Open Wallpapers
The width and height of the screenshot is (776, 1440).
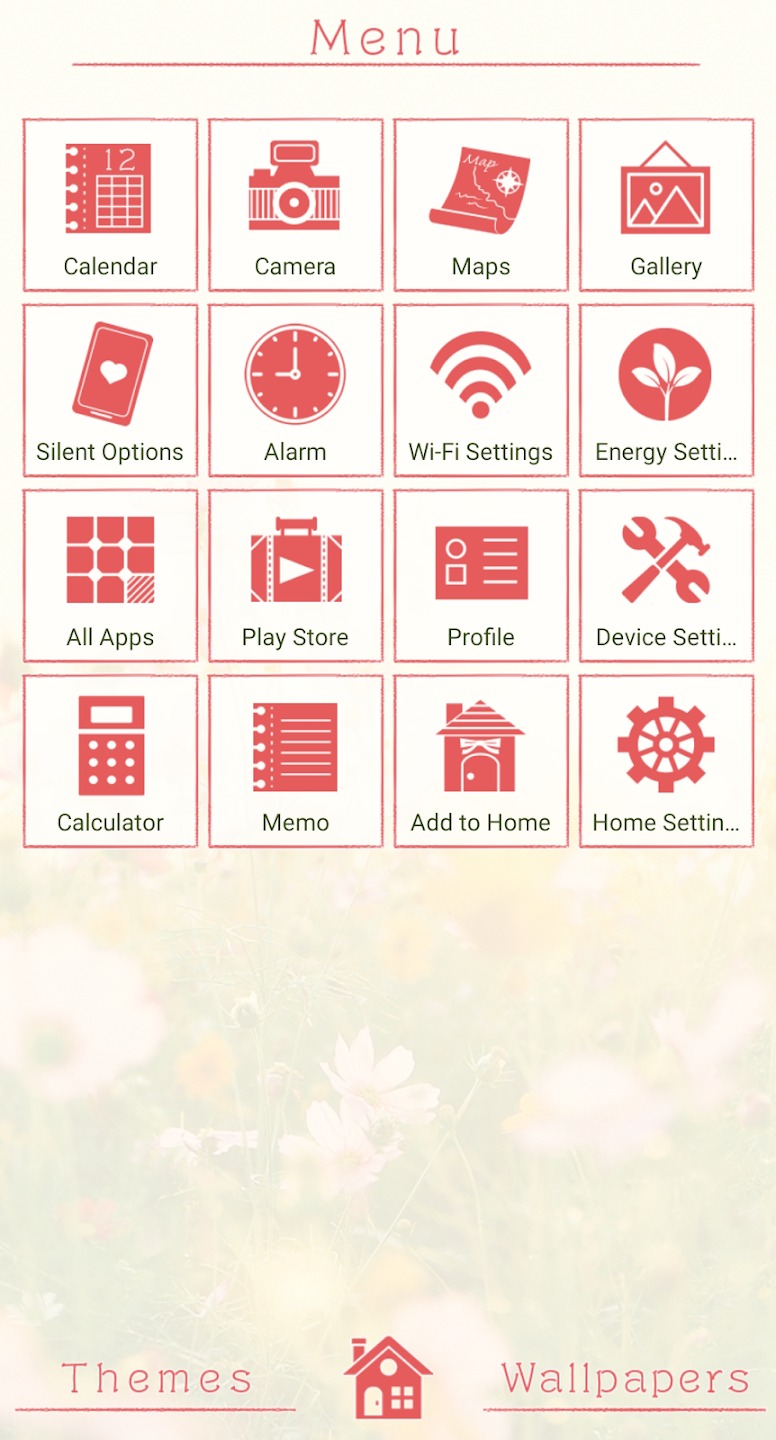click(625, 1379)
